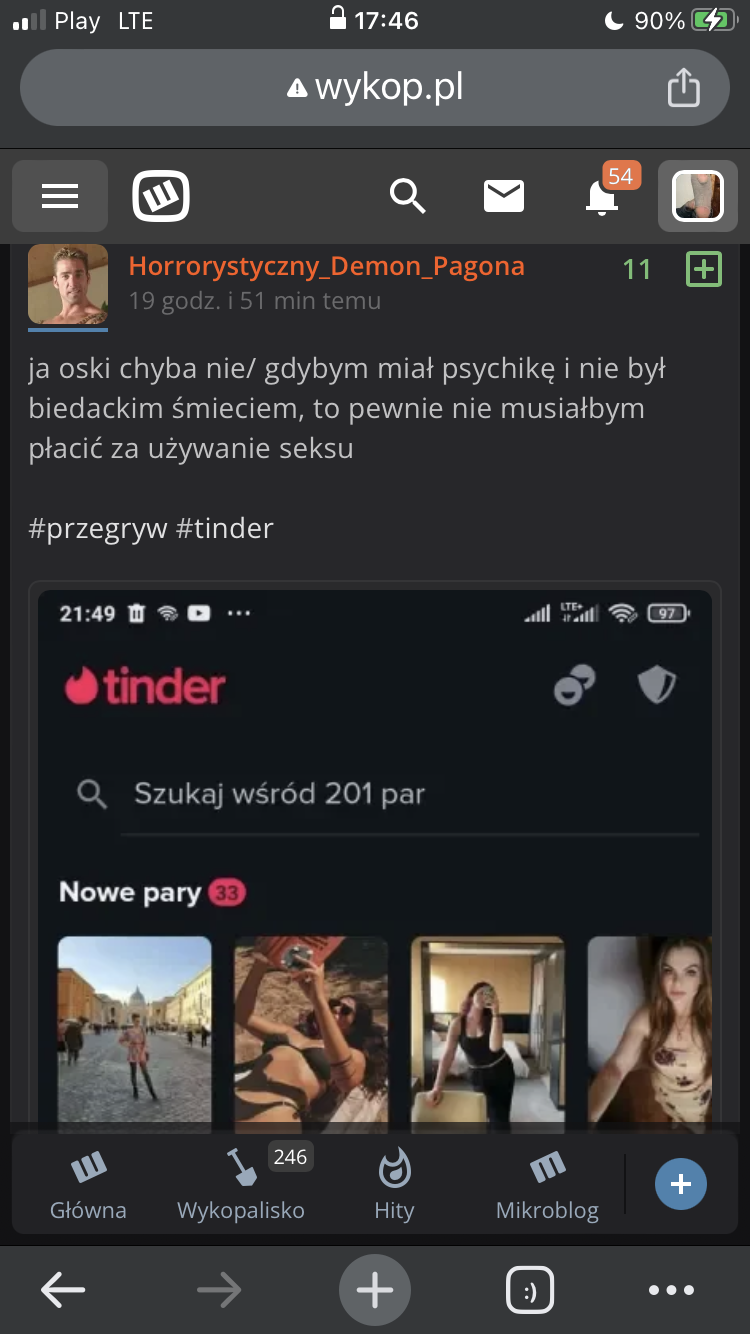The height and width of the screenshot is (1334, 750).
Task: Upvote the post with plus button
Action: tap(704, 269)
